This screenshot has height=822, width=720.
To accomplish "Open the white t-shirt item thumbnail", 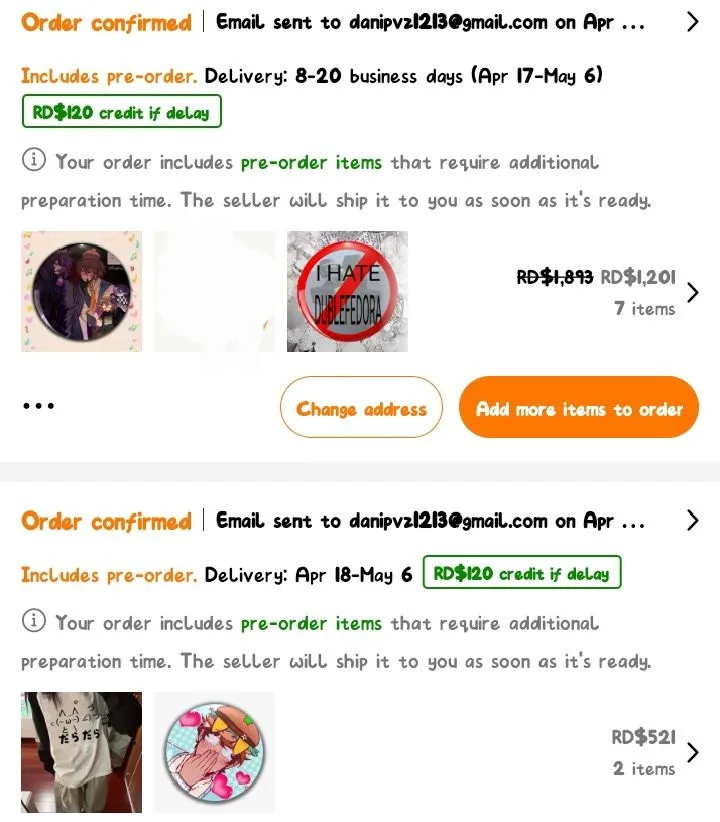I will pos(81,752).
